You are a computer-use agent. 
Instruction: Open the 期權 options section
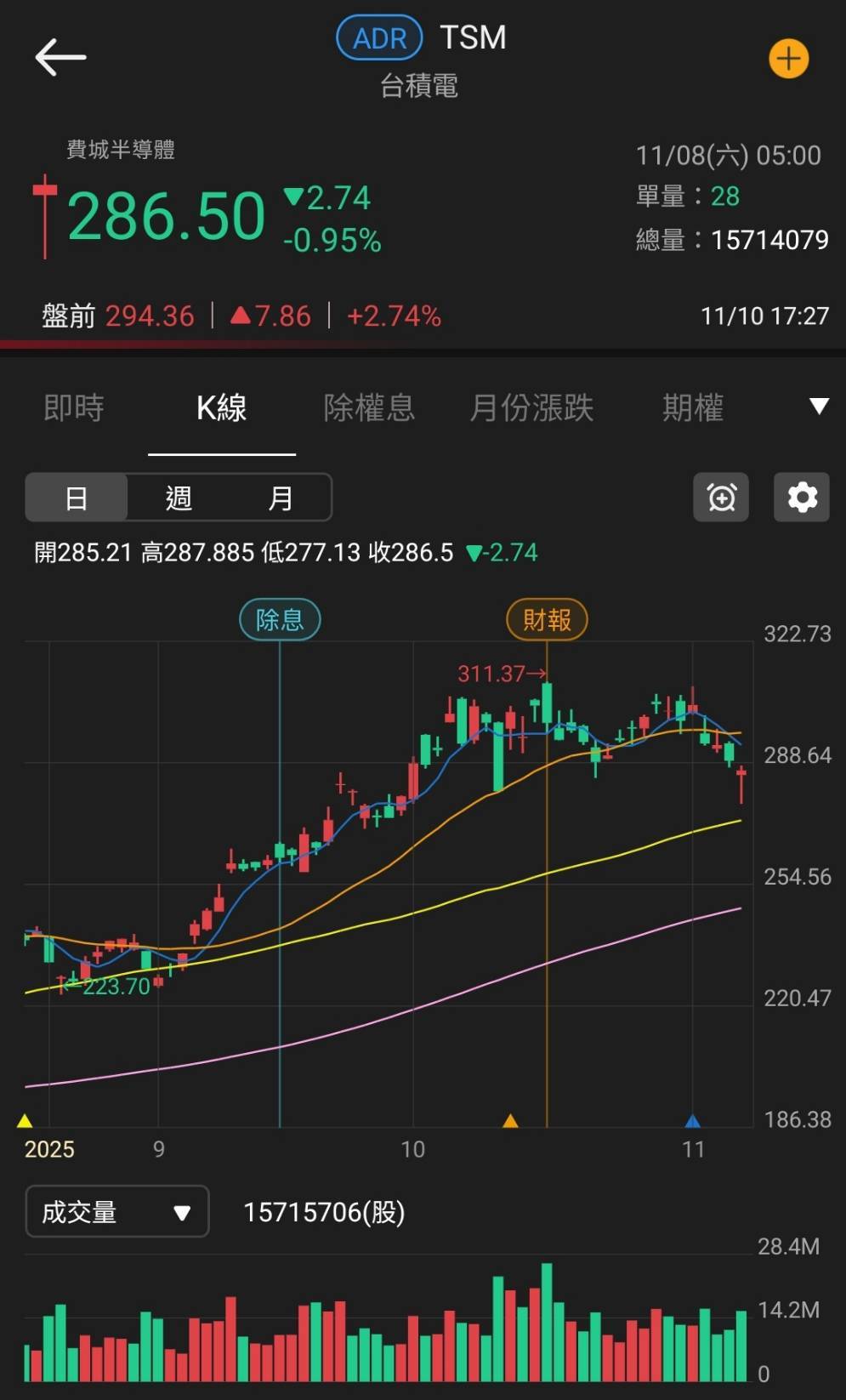point(691,407)
